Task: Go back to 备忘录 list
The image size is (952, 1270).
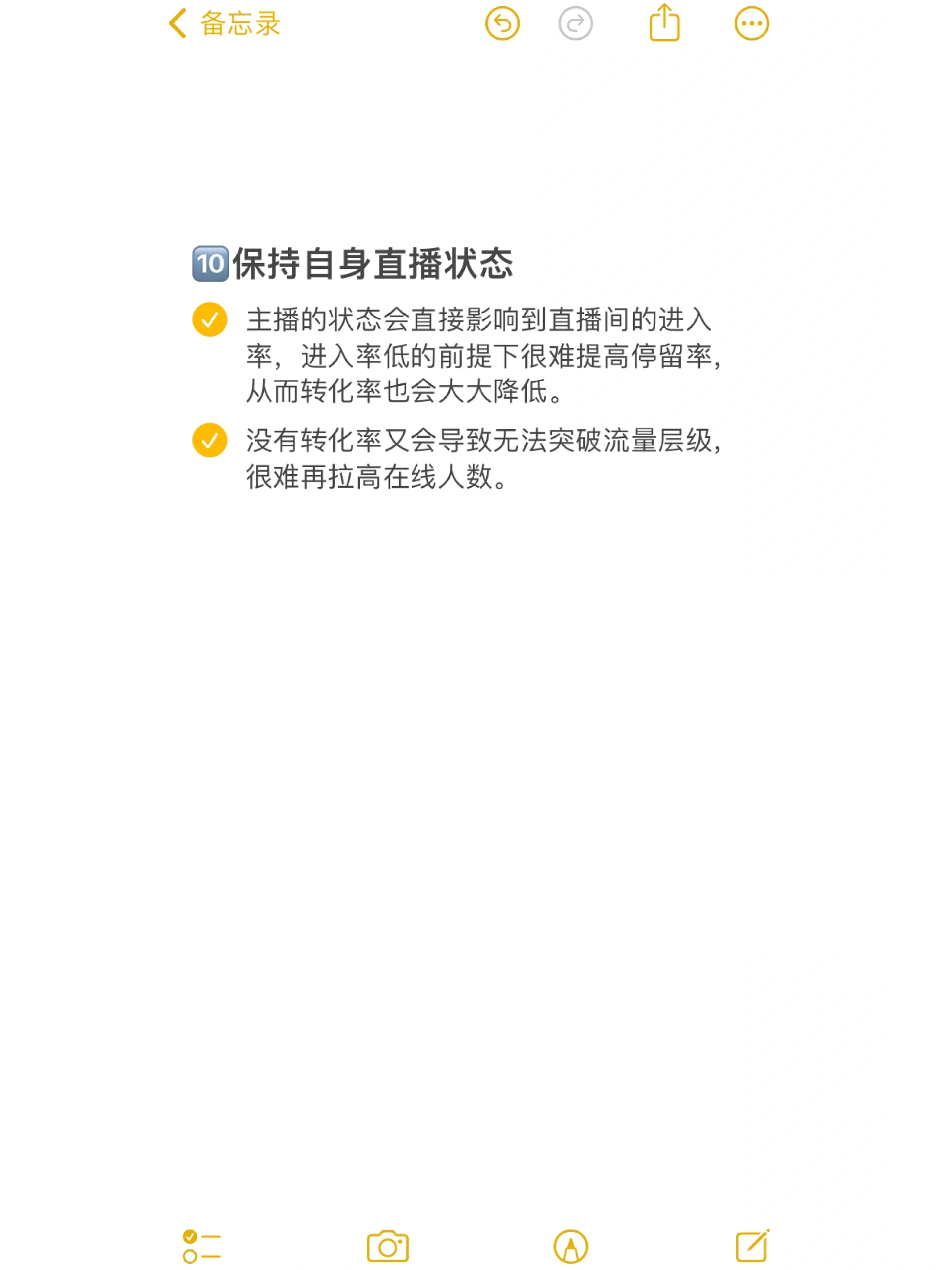Action: pos(224,24)
